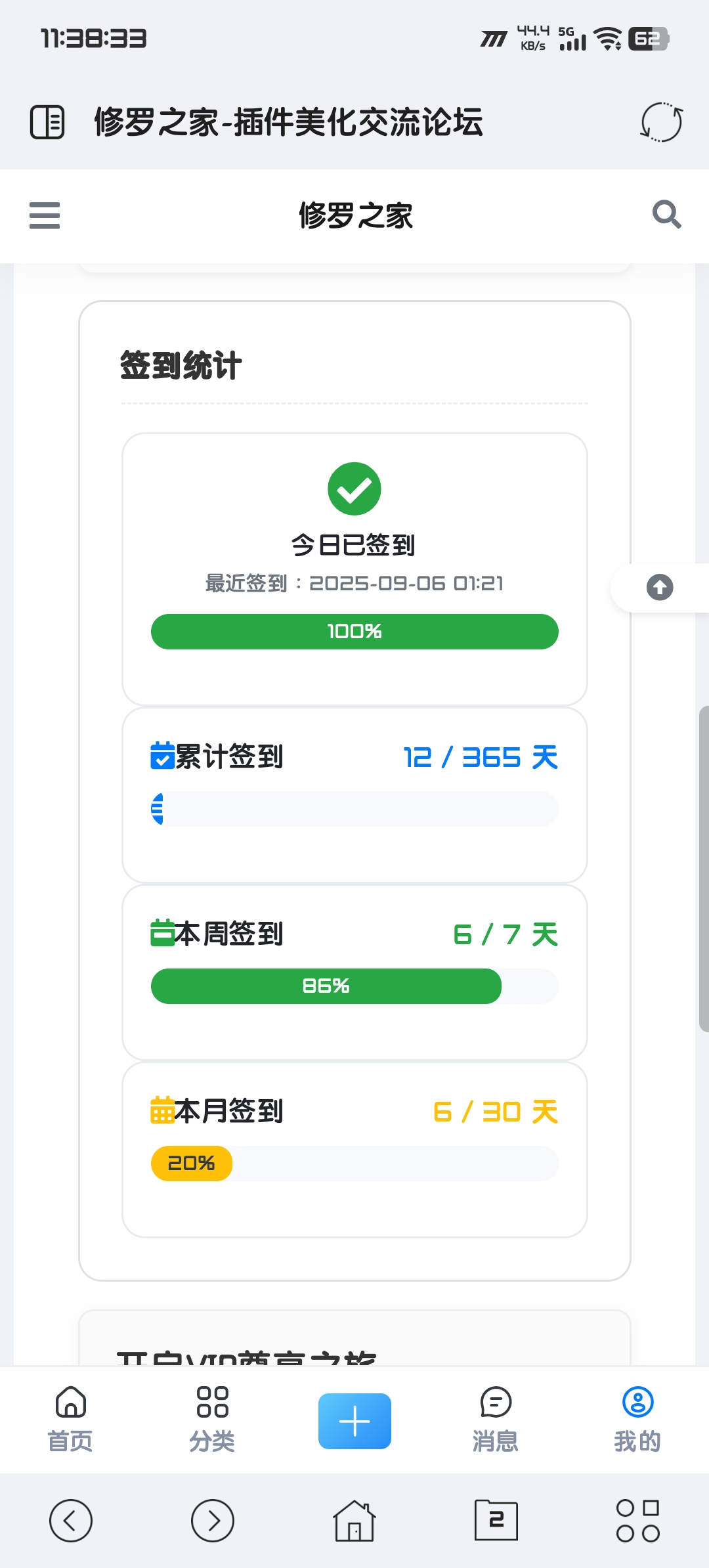This screenshot has height=1568, width=709.
Task: Open the browser sidebar panel icon
Action: click(47, 122)
